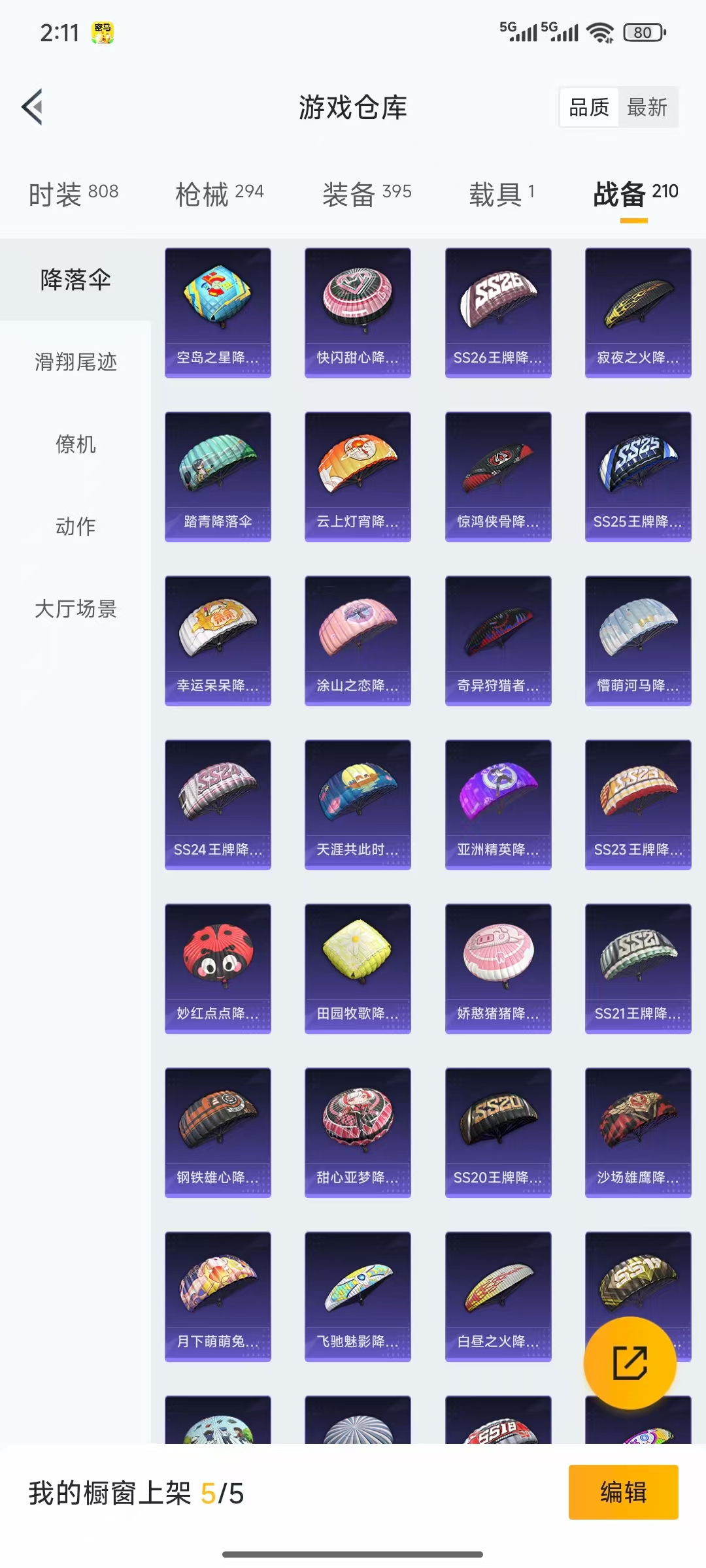Screen dimensions: 706x1568
Task: Open the 白昼之火 parachute item
Action: (498, 1296)
